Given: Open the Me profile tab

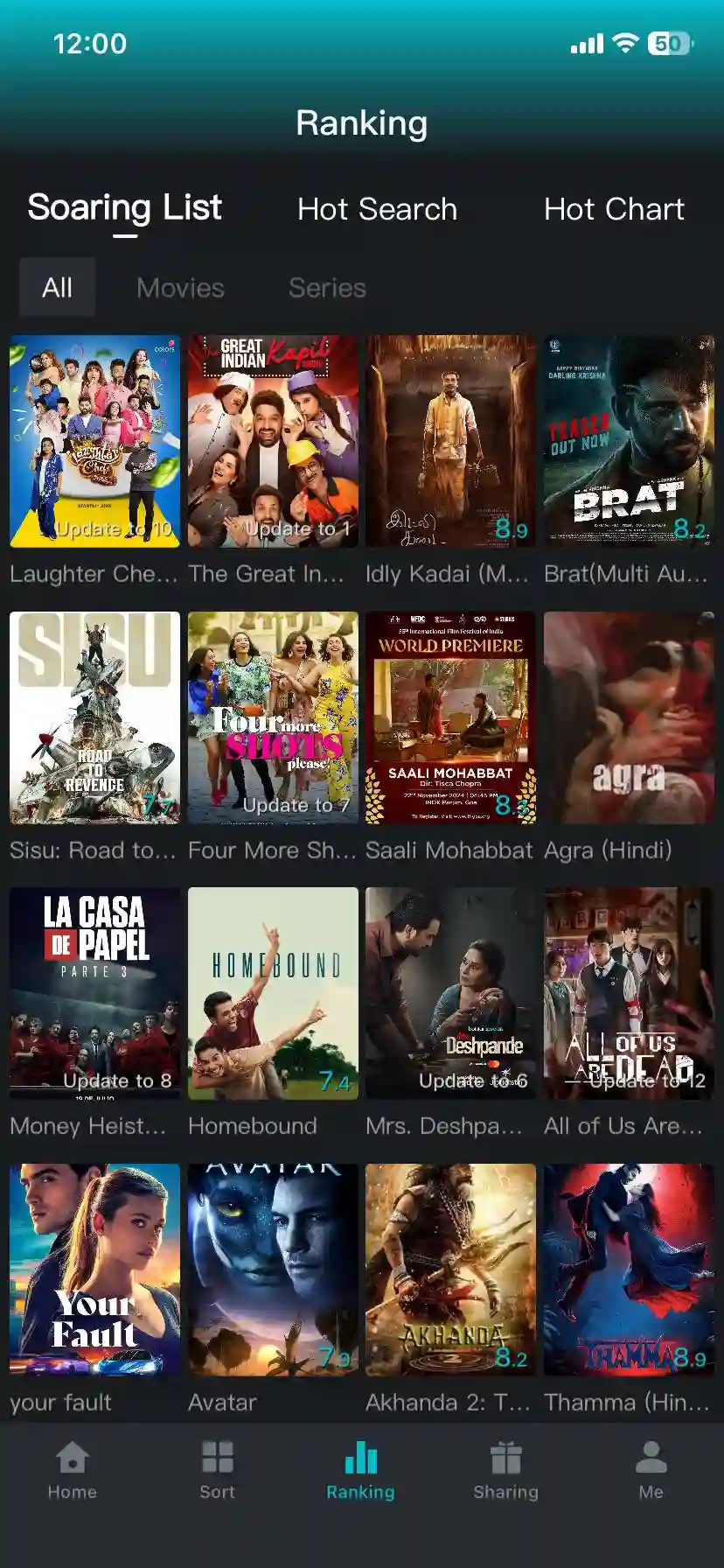Looking at the screenshot, I should [x=651, y=1471].
